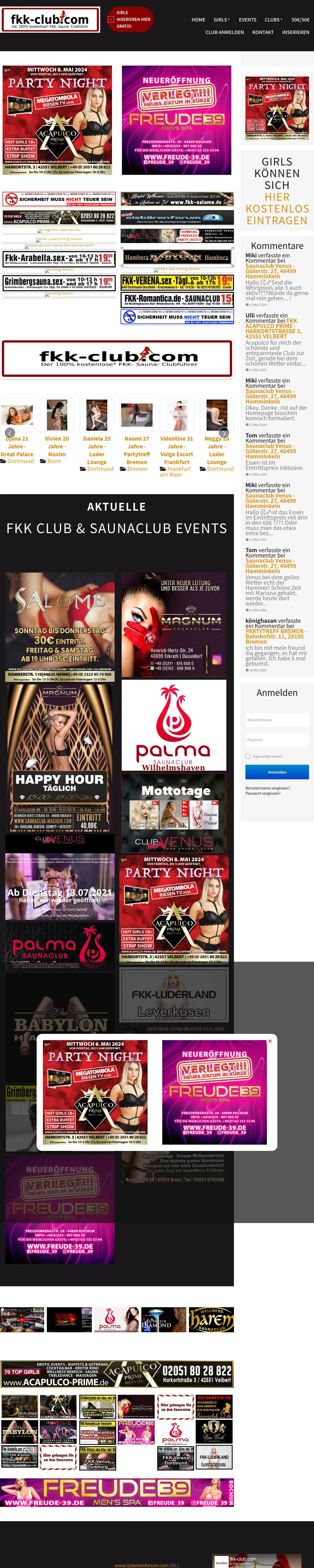Viewport: 314px width, 1568px height.
Task: Open the FKK-Verena.sex banner
Action: coord(176,282)
